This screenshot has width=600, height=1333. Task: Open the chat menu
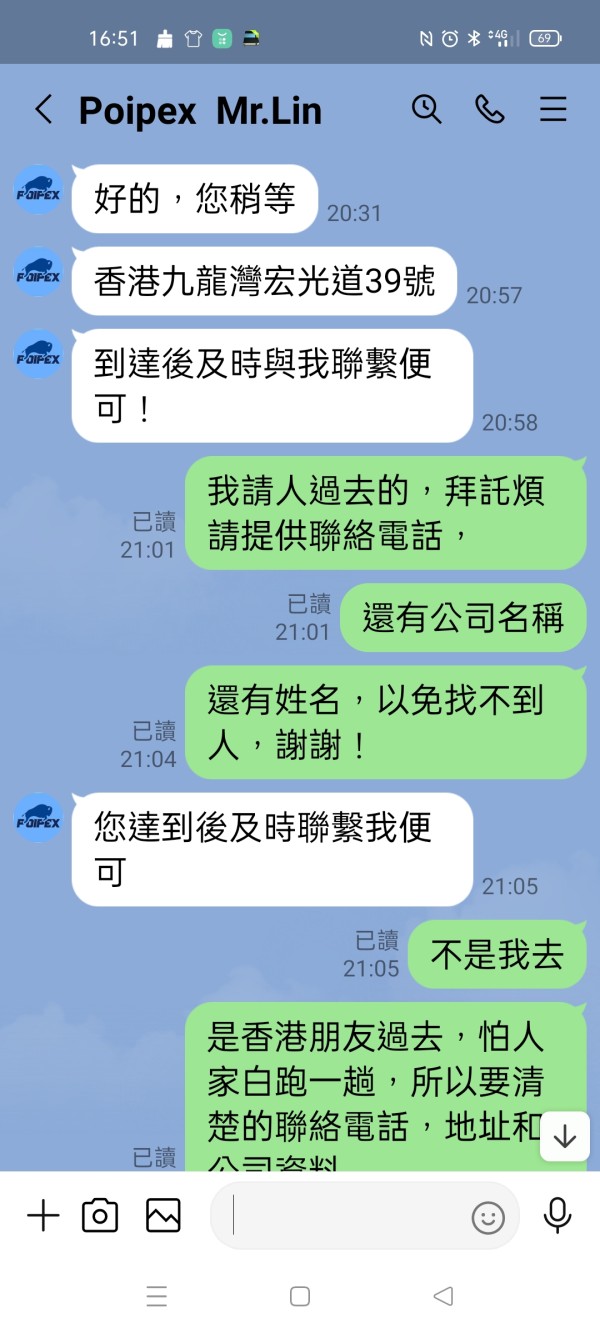pos(553,110)
